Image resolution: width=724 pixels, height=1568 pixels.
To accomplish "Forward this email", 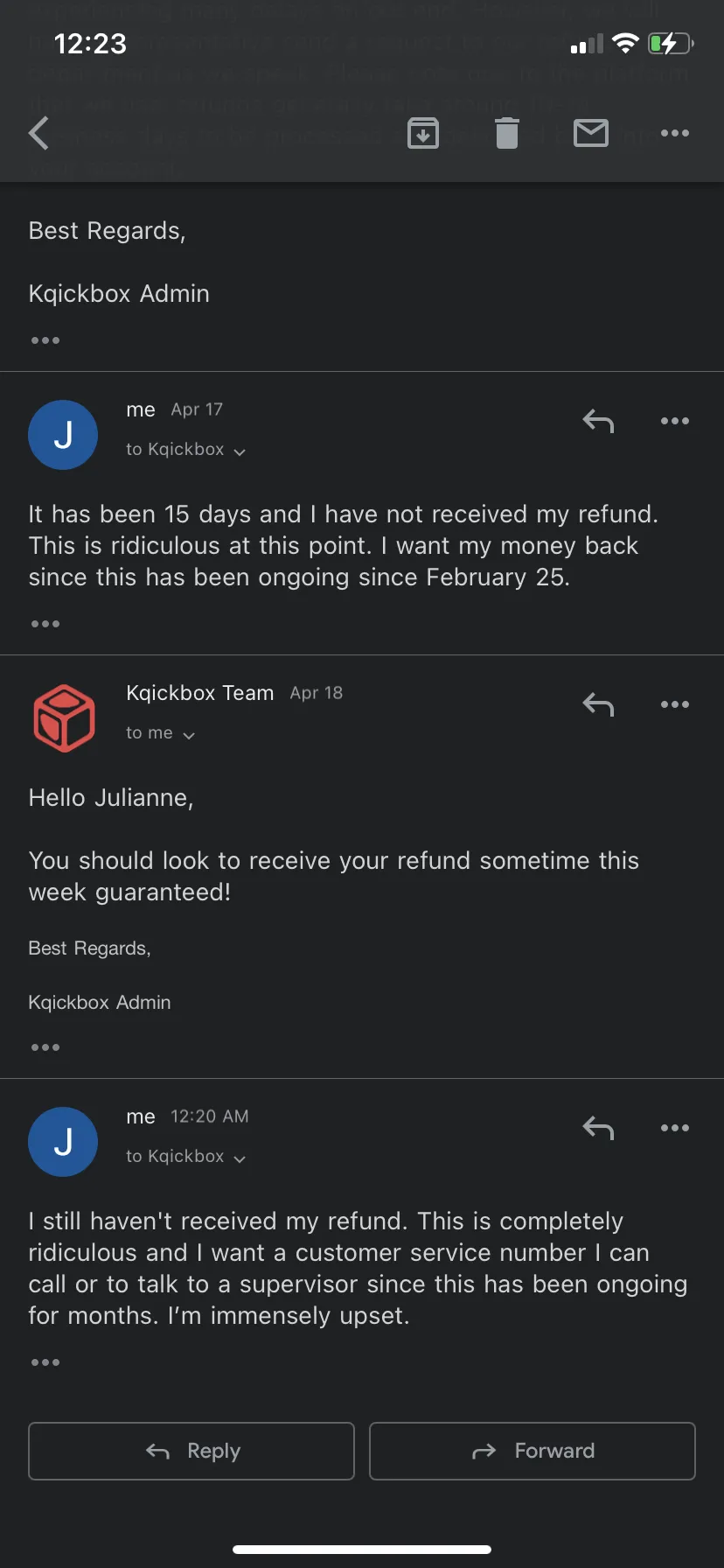I will 533,1451.
